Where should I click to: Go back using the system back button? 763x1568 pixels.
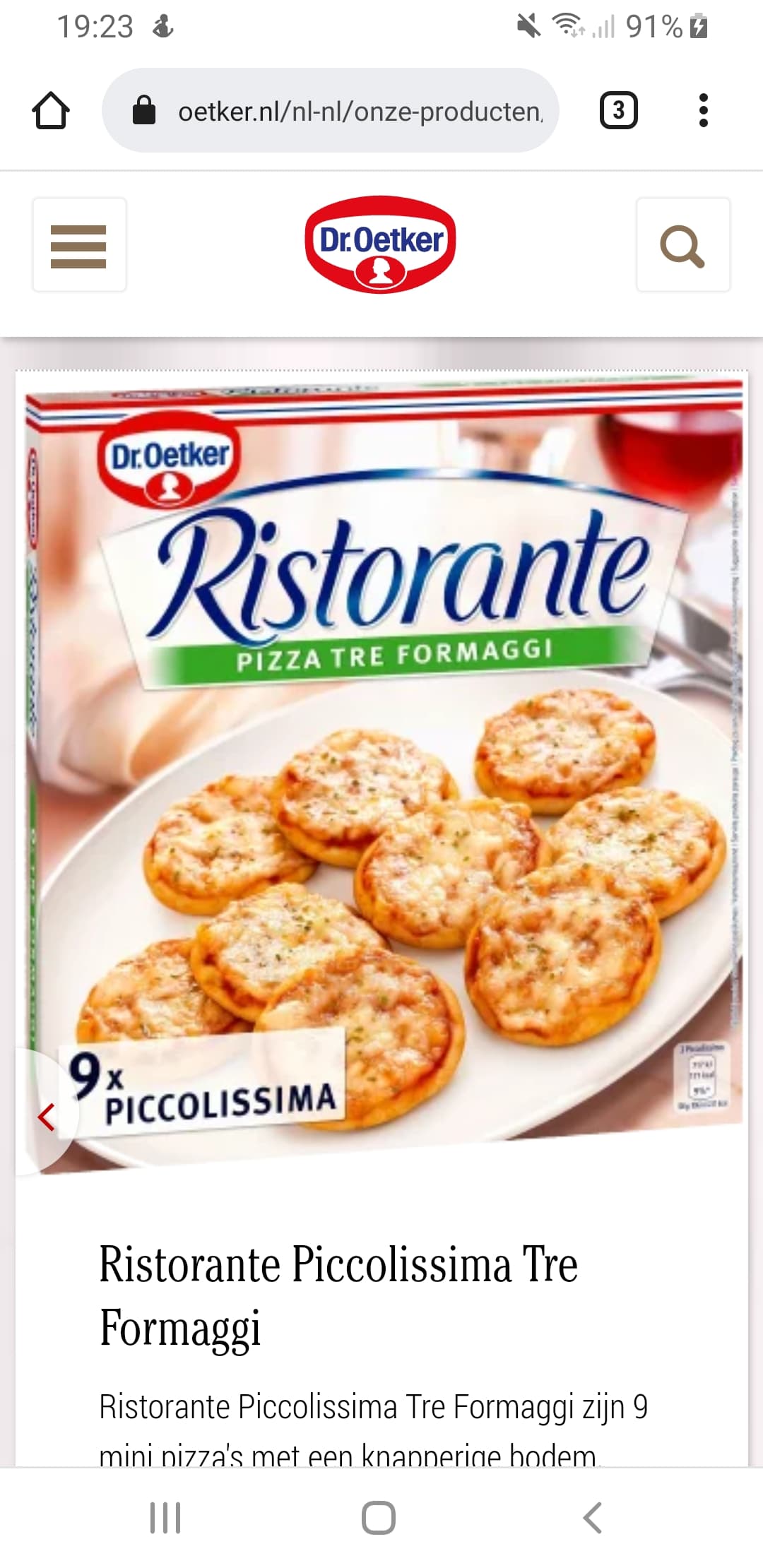pos(592,1517)
